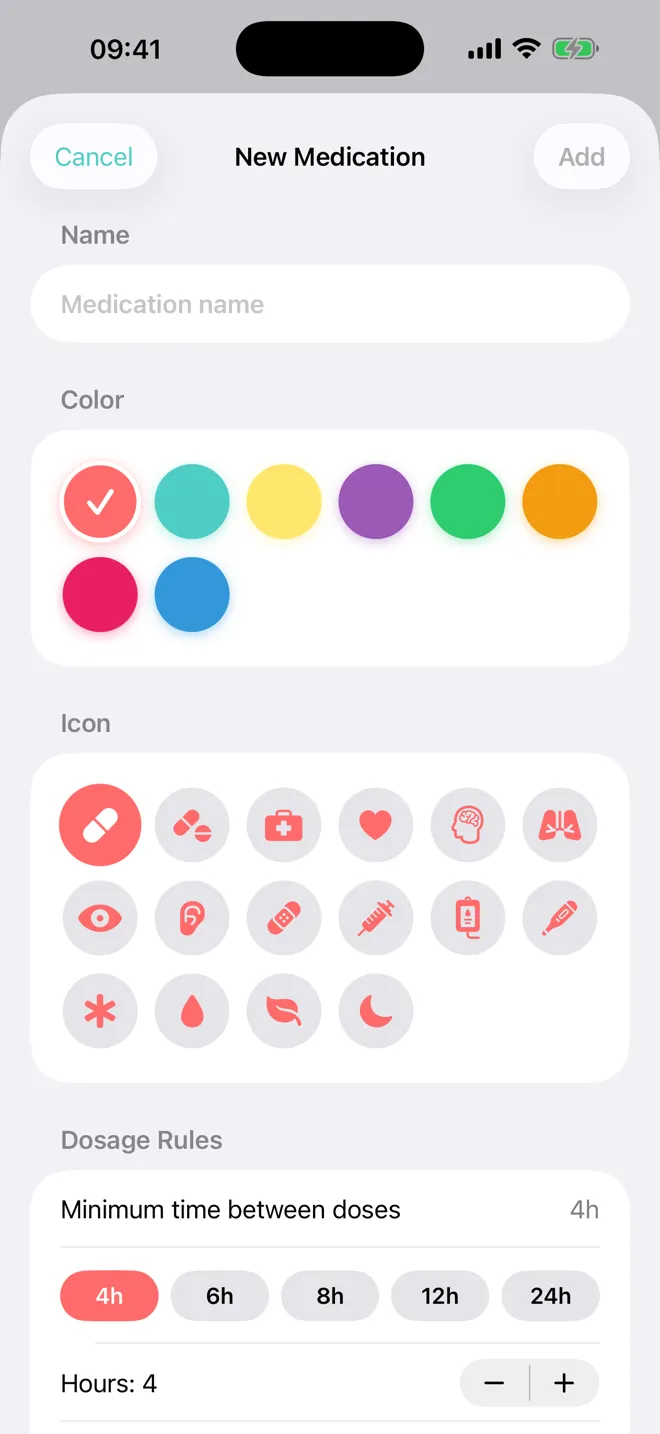Choose the 24h interval chip
This screenshot has width=660, height=1434.
[550, 1296]
